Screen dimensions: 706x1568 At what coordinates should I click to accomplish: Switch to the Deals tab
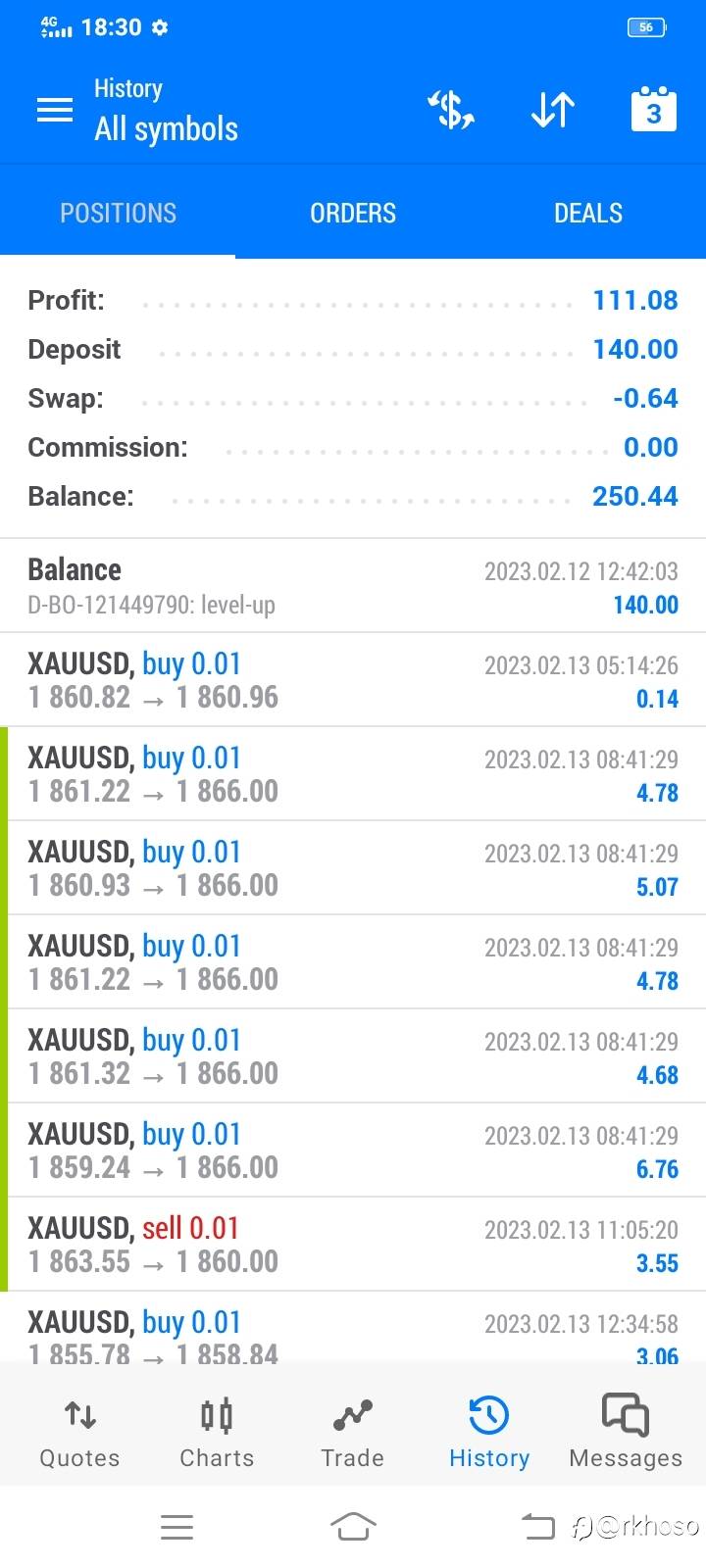(588, 213)
